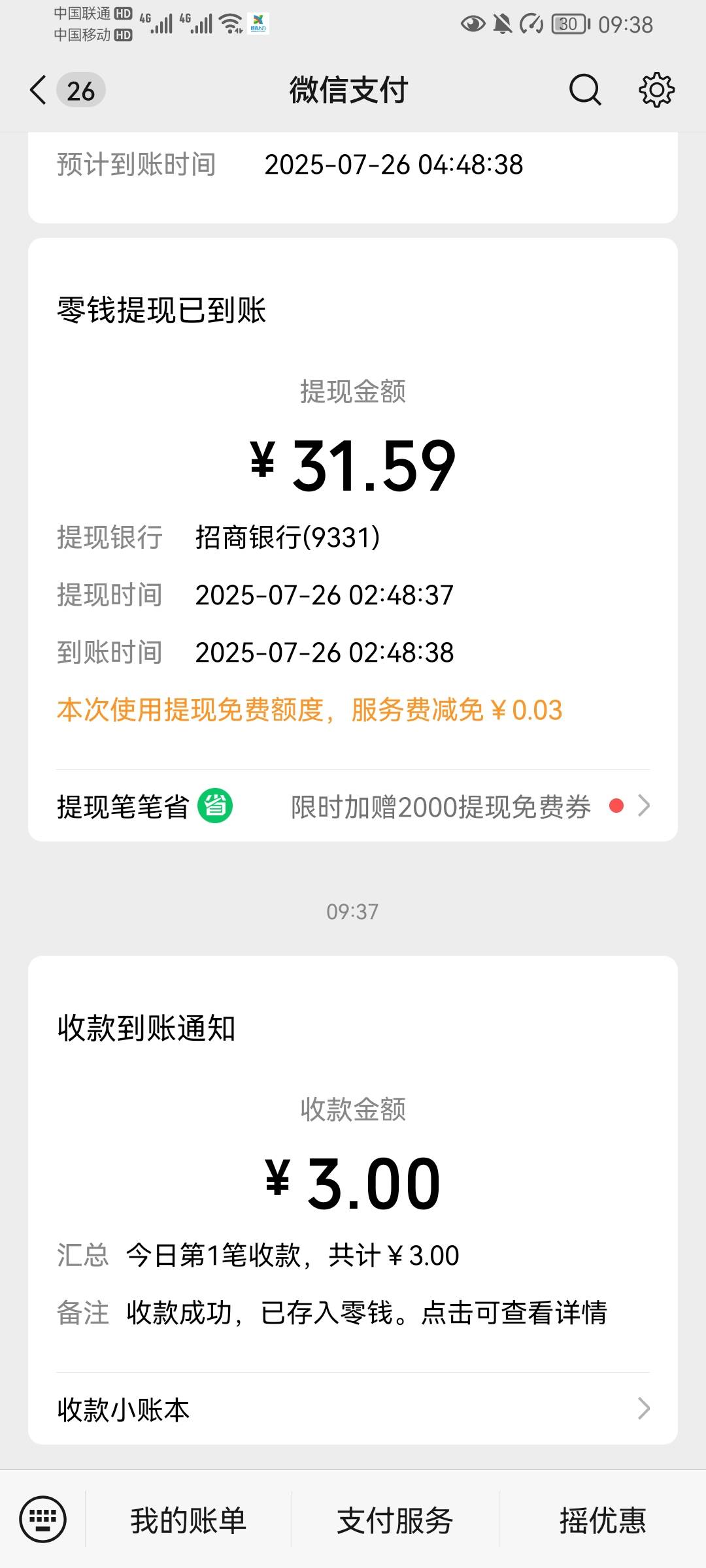The width and height of the screenshot is (706, 1568).
Task: Open 摇优惠
Action: [603, 1520]
